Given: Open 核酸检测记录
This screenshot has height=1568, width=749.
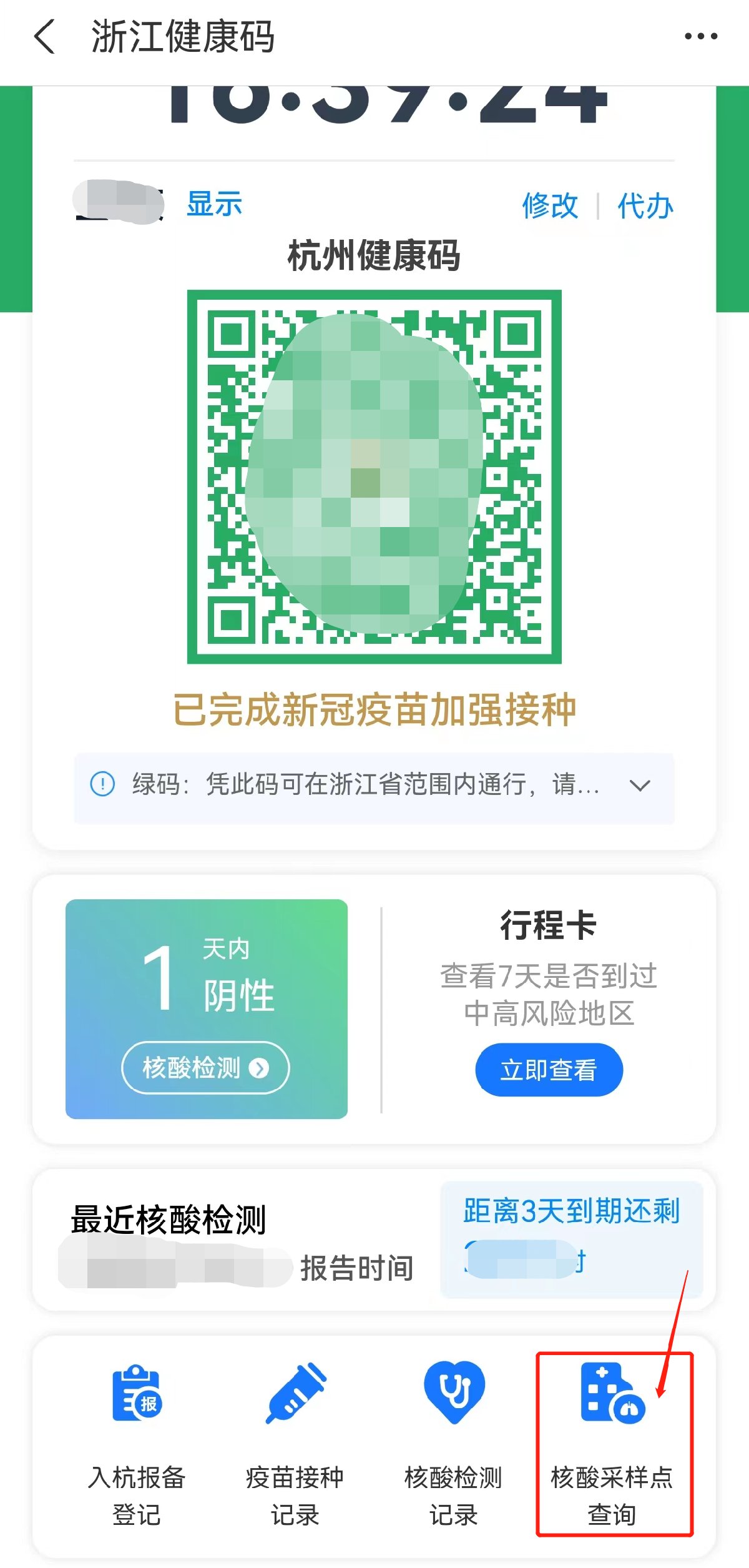Looking at the screenshot, I should [x=453, y=1444].
